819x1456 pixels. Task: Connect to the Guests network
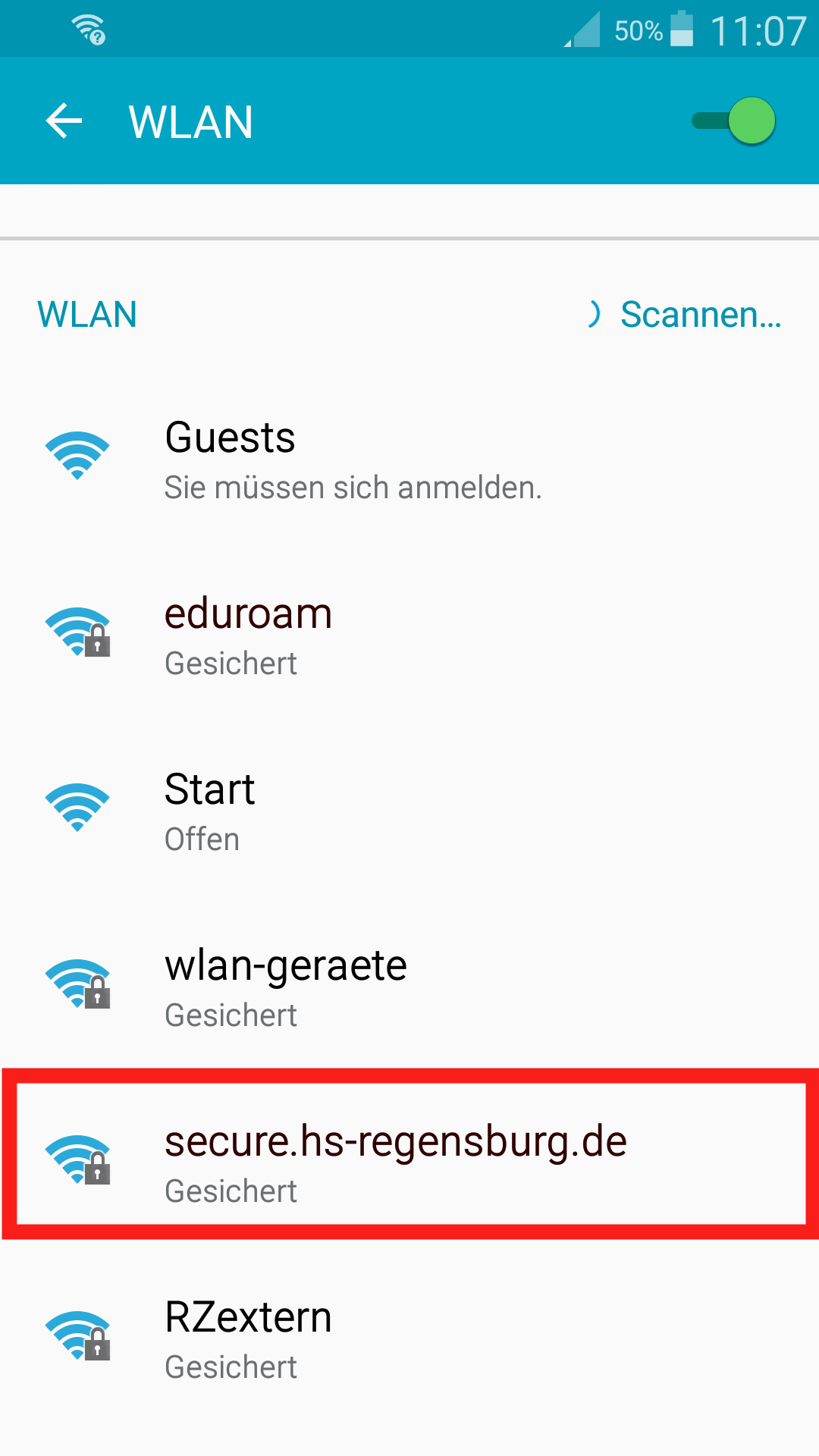[x=409, y=460]
